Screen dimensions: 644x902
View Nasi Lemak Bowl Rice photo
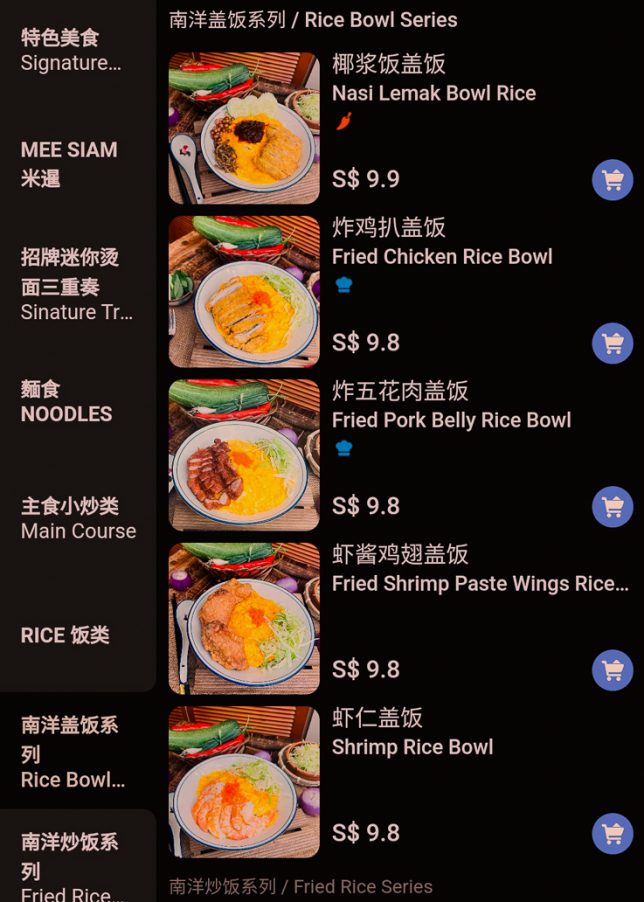pyautogui.click(x=244, y=128)
